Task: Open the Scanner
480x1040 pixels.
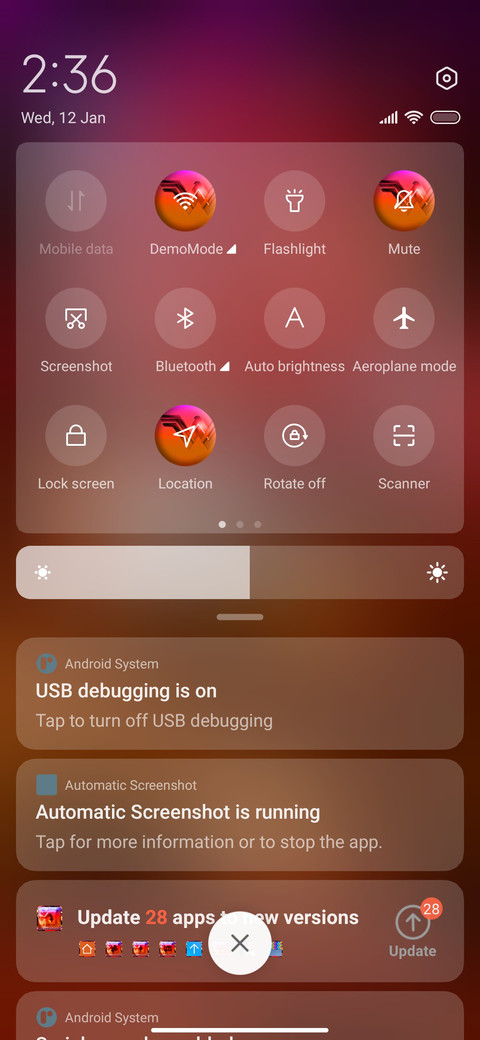Action: click(x=404, y=436)
